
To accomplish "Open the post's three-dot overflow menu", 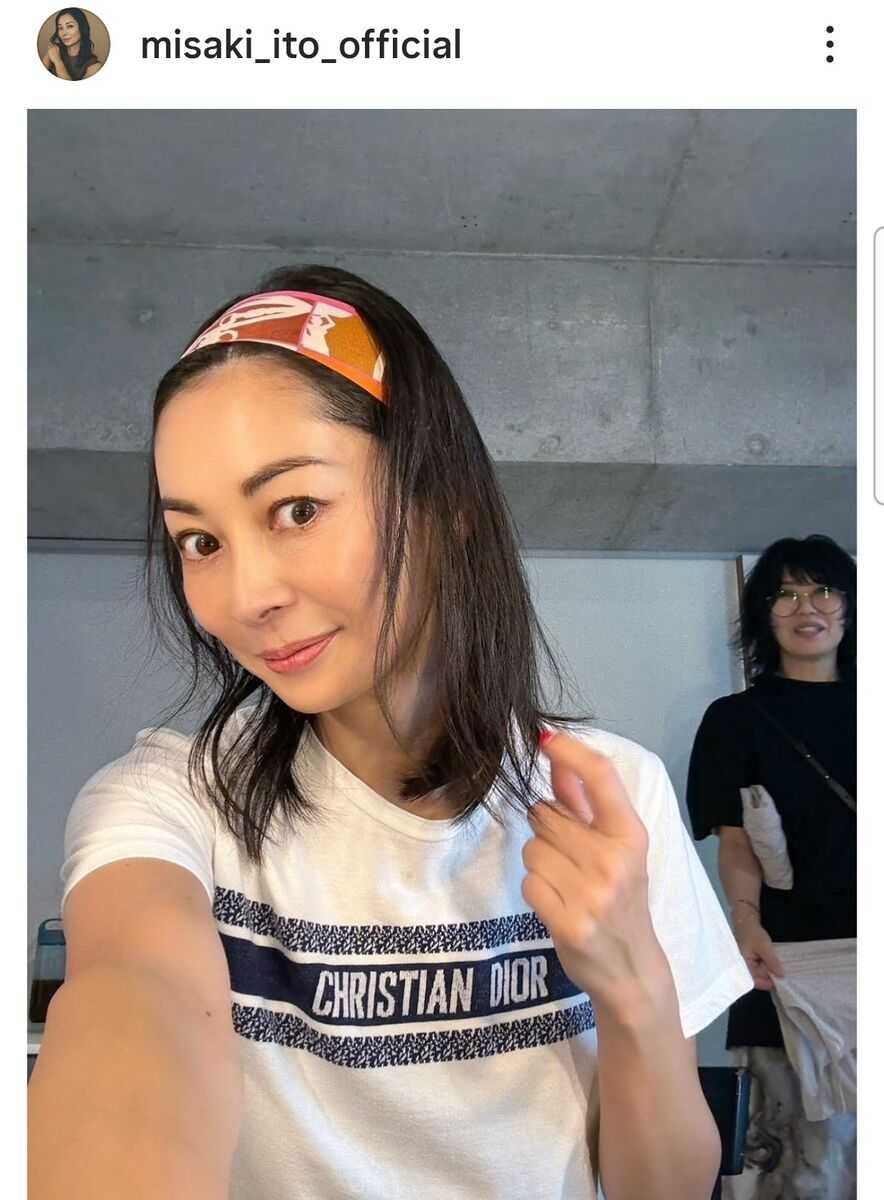I will click(x=829, y=44).
